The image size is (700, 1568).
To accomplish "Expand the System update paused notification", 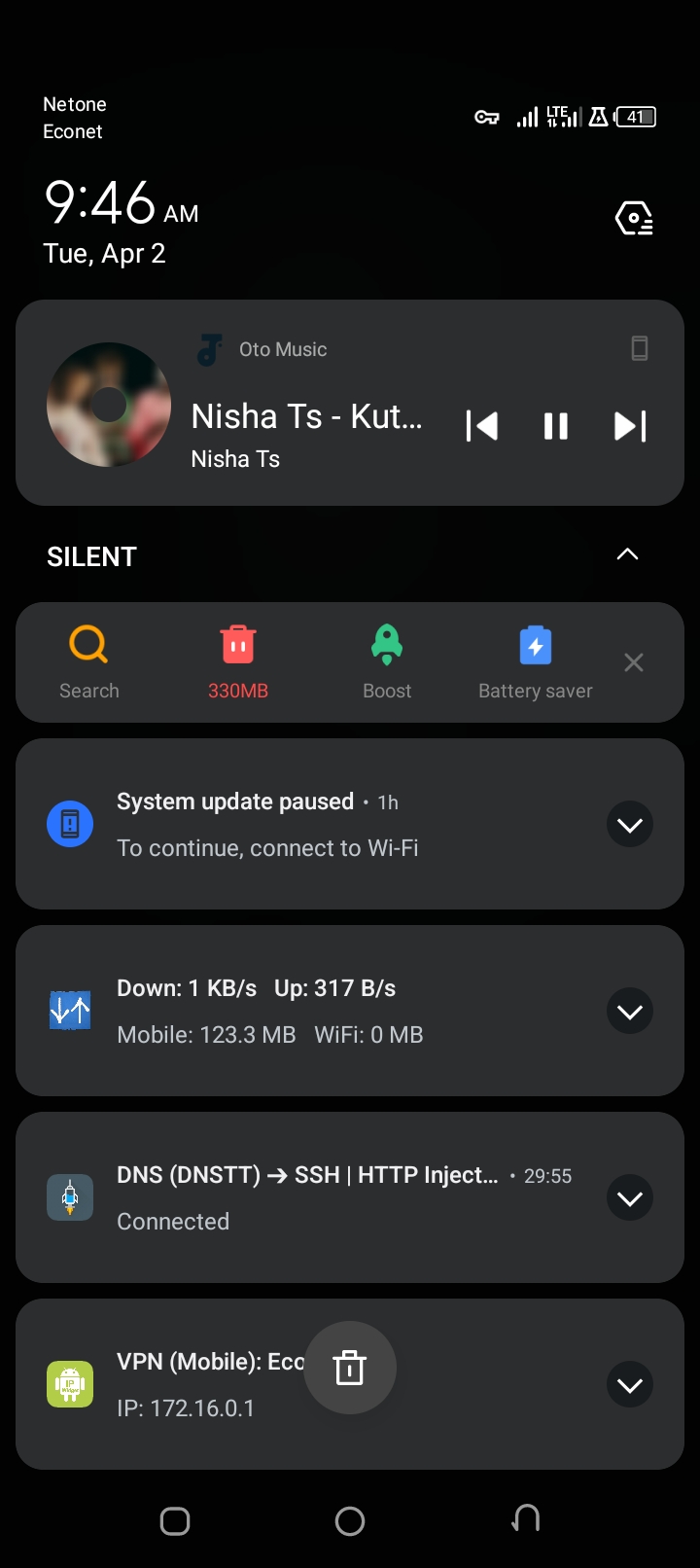I will (630, 825).
